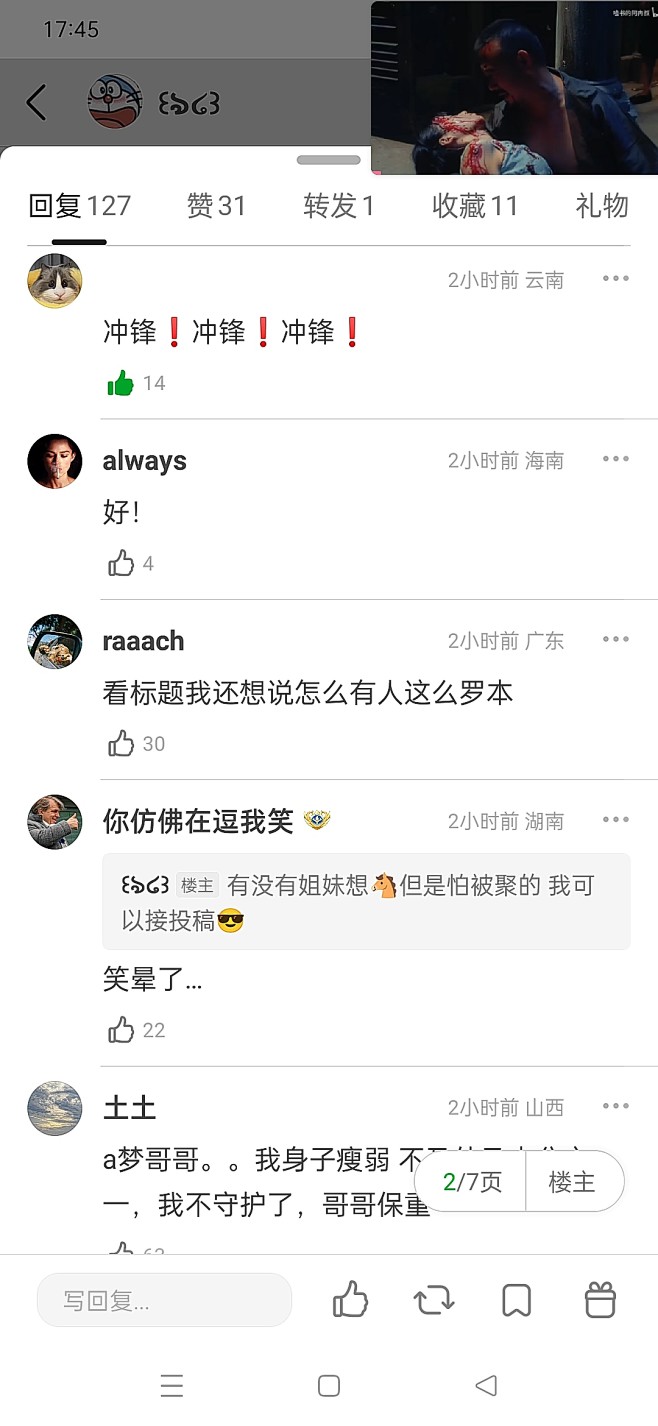
Task: Tap the 写回复 reply field
Action: (x=164, y=1300)
